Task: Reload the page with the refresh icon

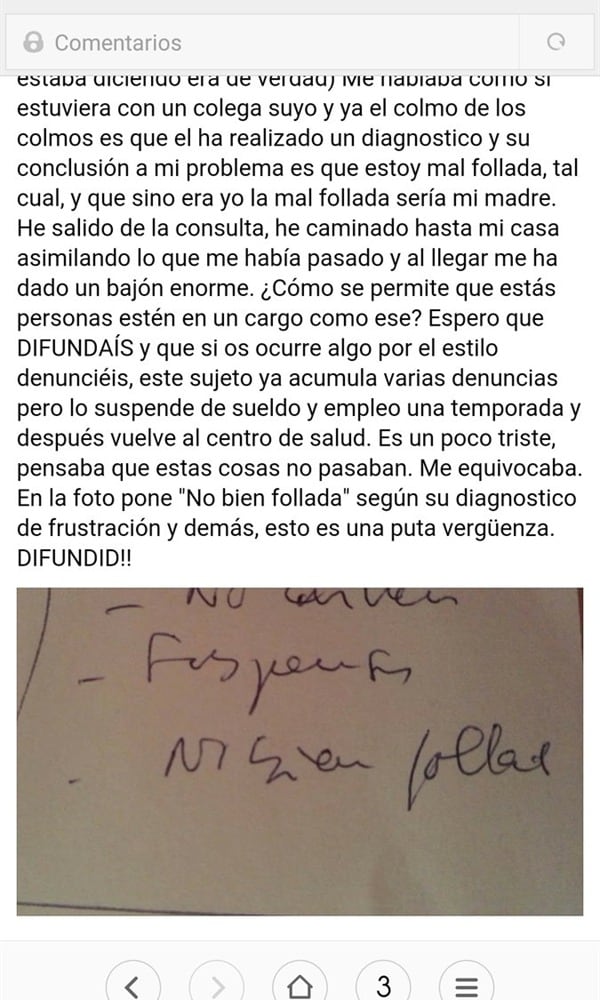Action: 557,42
